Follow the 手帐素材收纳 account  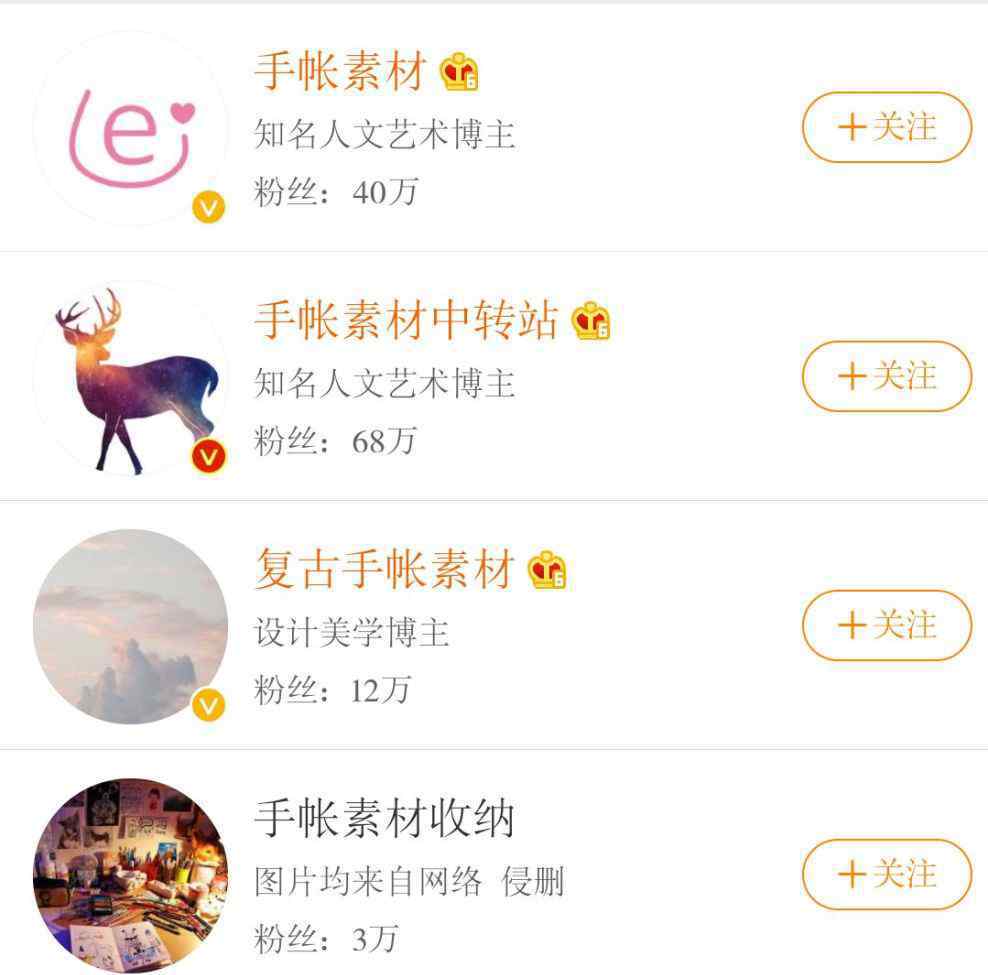[886, 874]
